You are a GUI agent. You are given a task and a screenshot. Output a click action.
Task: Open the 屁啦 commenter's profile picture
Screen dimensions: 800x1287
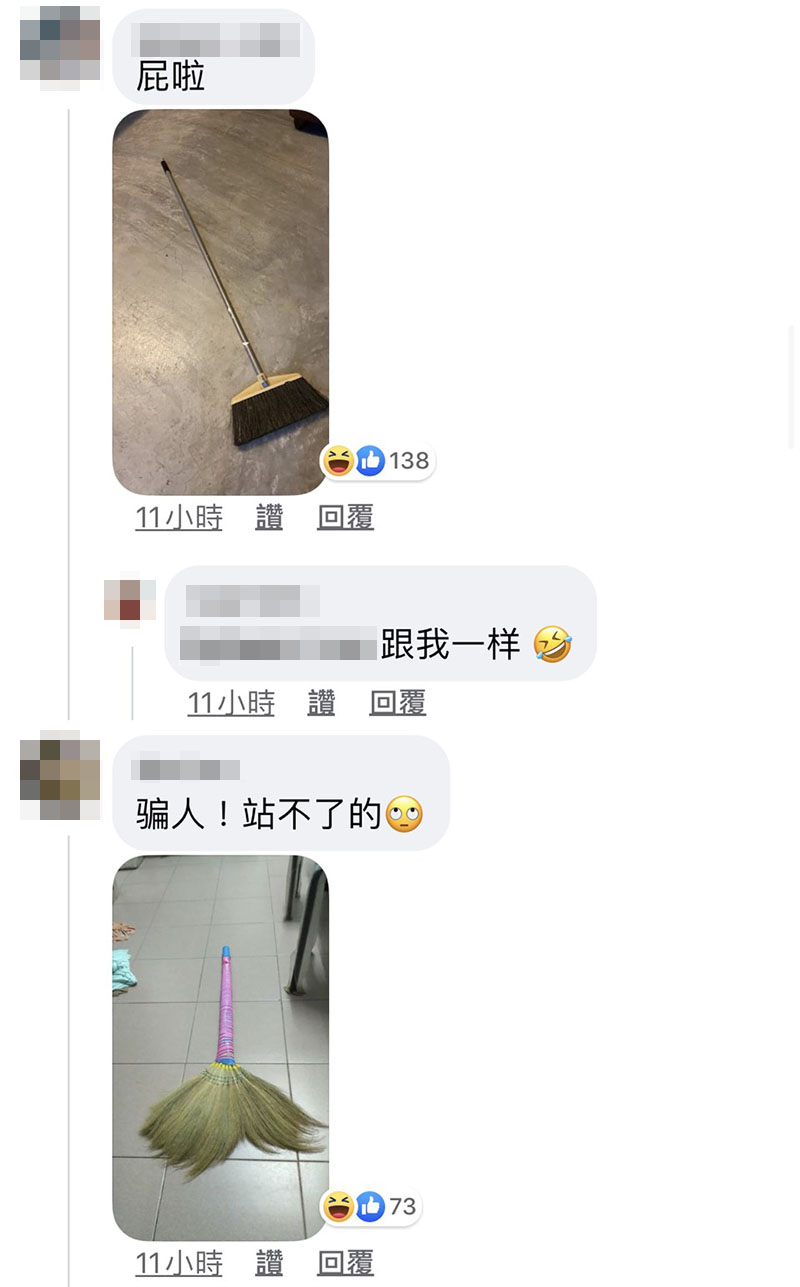60,47
